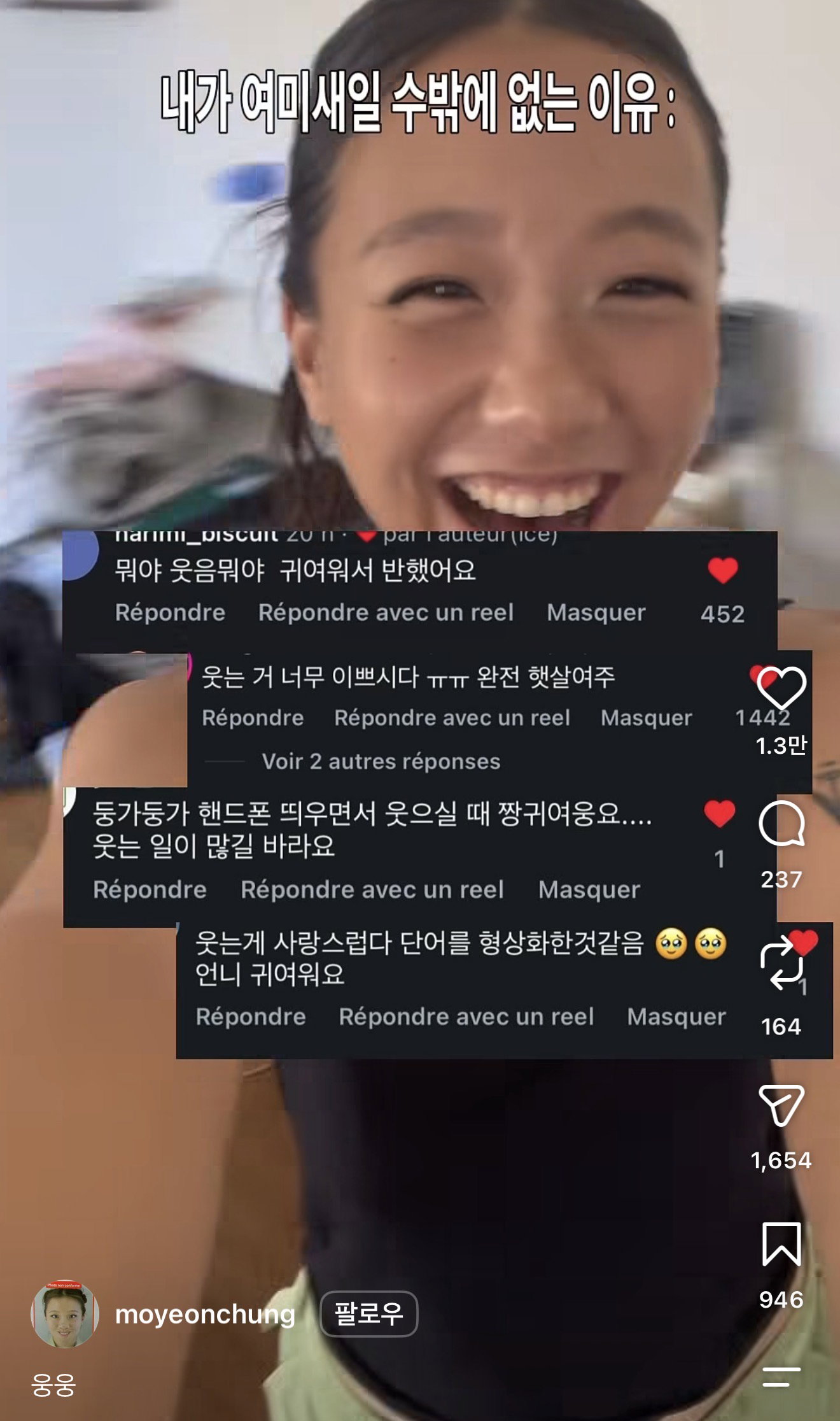Like this reel with the heart icon

[781, 688]
